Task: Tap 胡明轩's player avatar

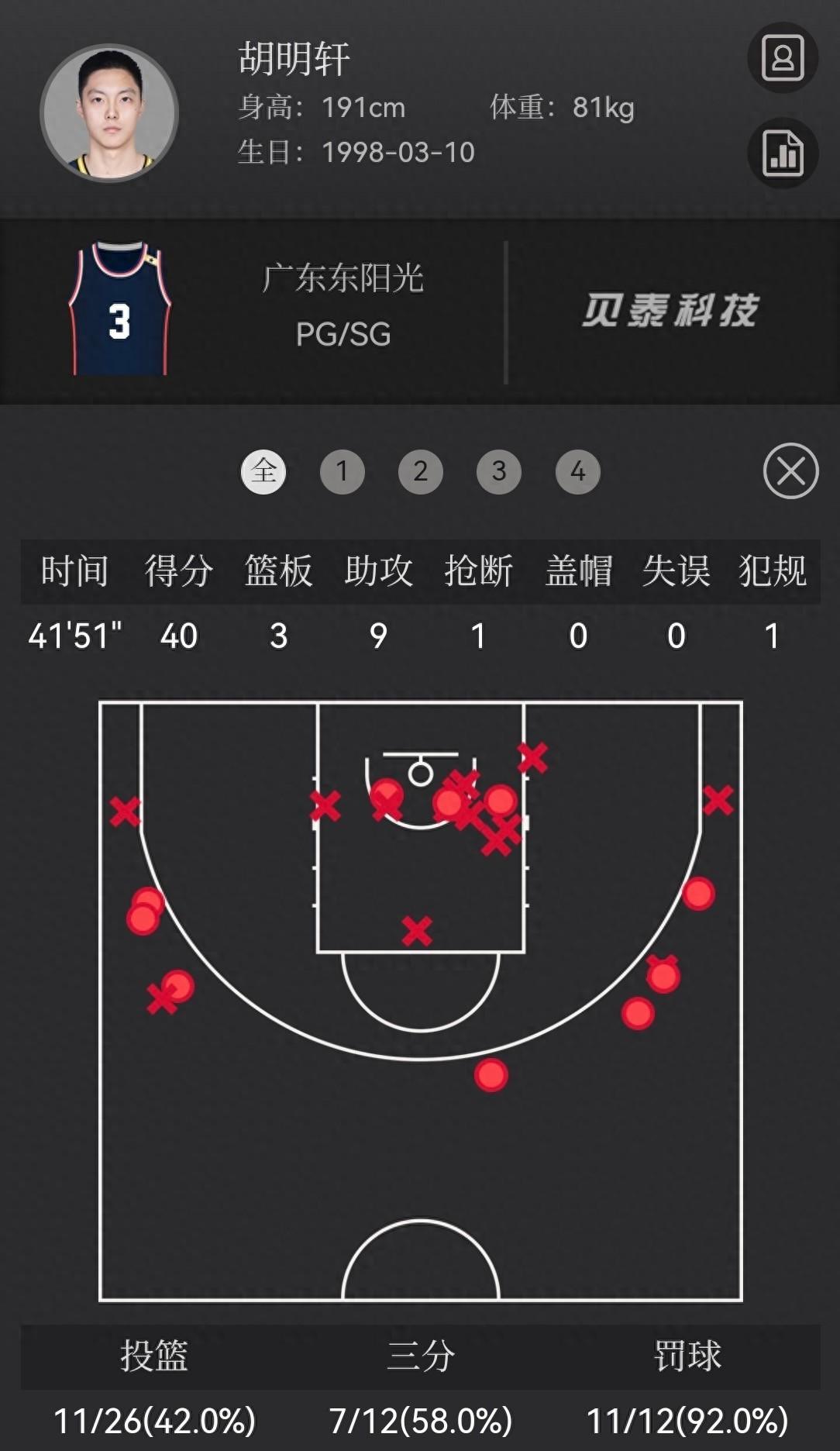Action: pos(110,113)
